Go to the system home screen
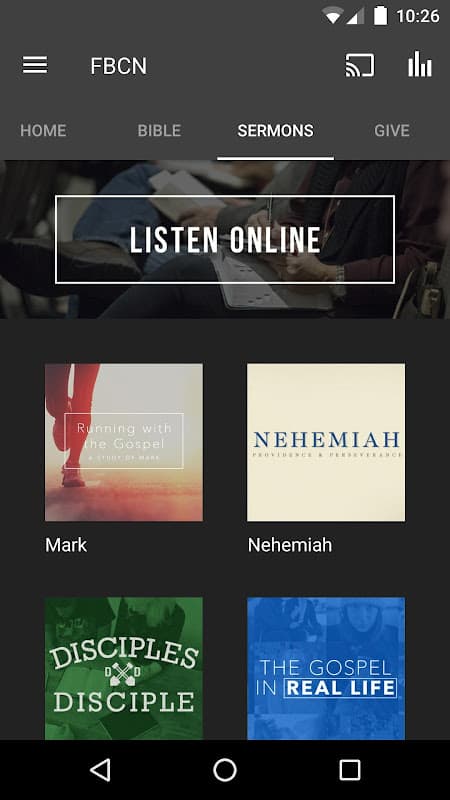The width and height of the screenshot is (450, 800). coord(225,769)
